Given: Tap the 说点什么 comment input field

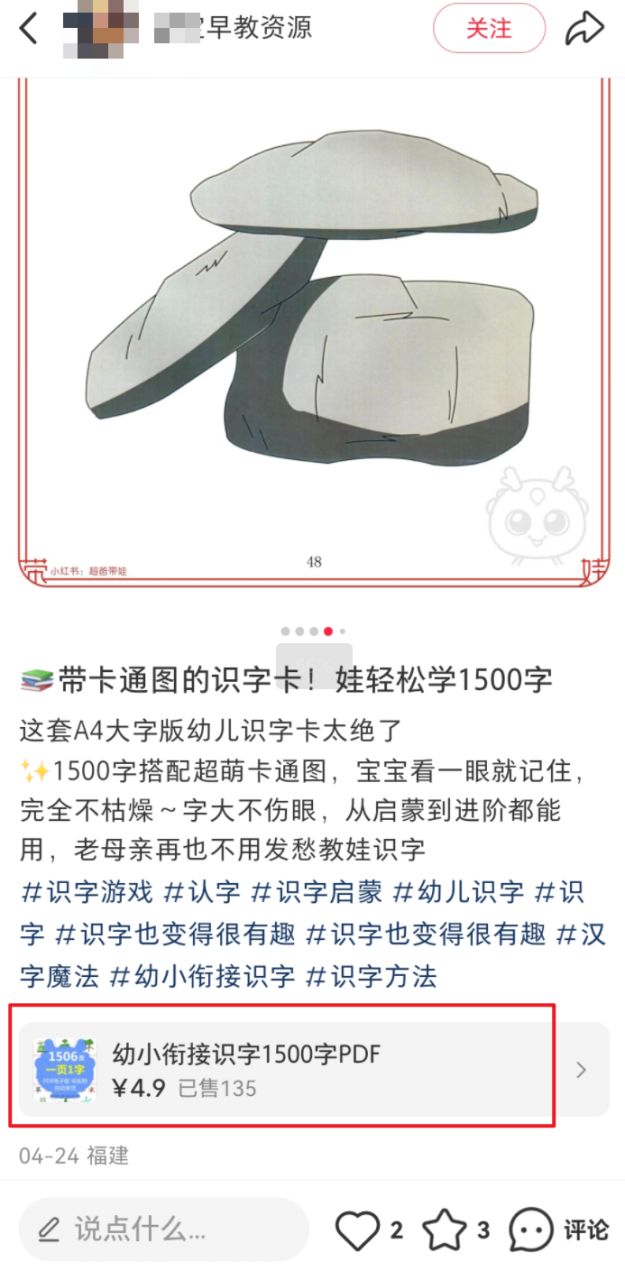Looking at the screenshot, I should coord(162,1229).
